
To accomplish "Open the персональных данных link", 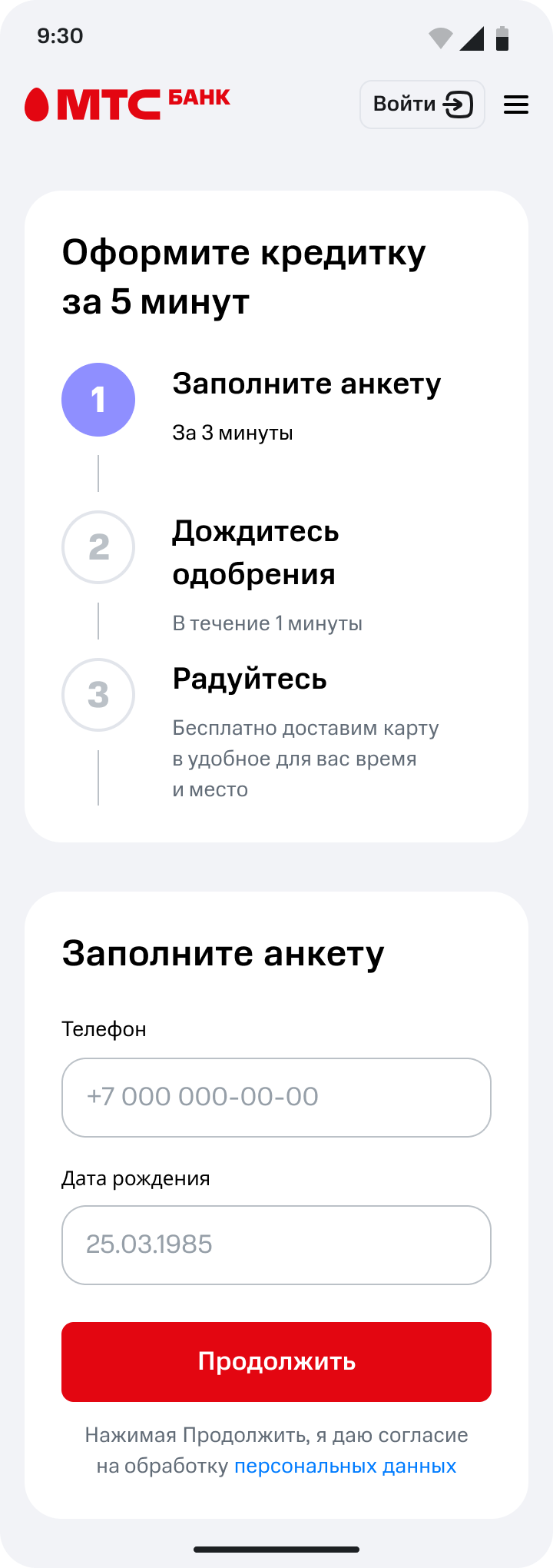I will pyautogui.click(x=345, y=1467).
